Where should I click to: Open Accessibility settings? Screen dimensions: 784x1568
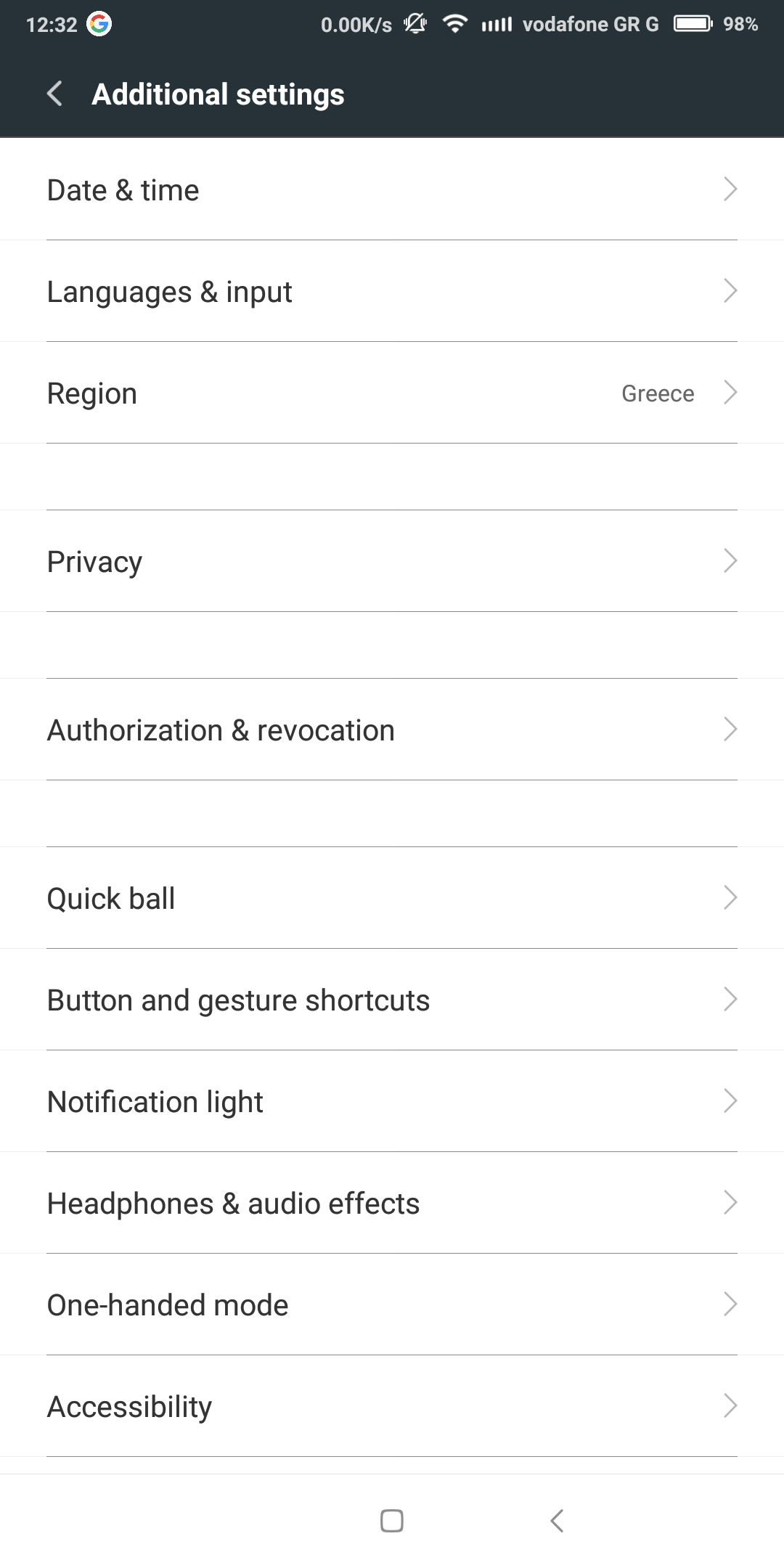click(x=392, y=1407)
